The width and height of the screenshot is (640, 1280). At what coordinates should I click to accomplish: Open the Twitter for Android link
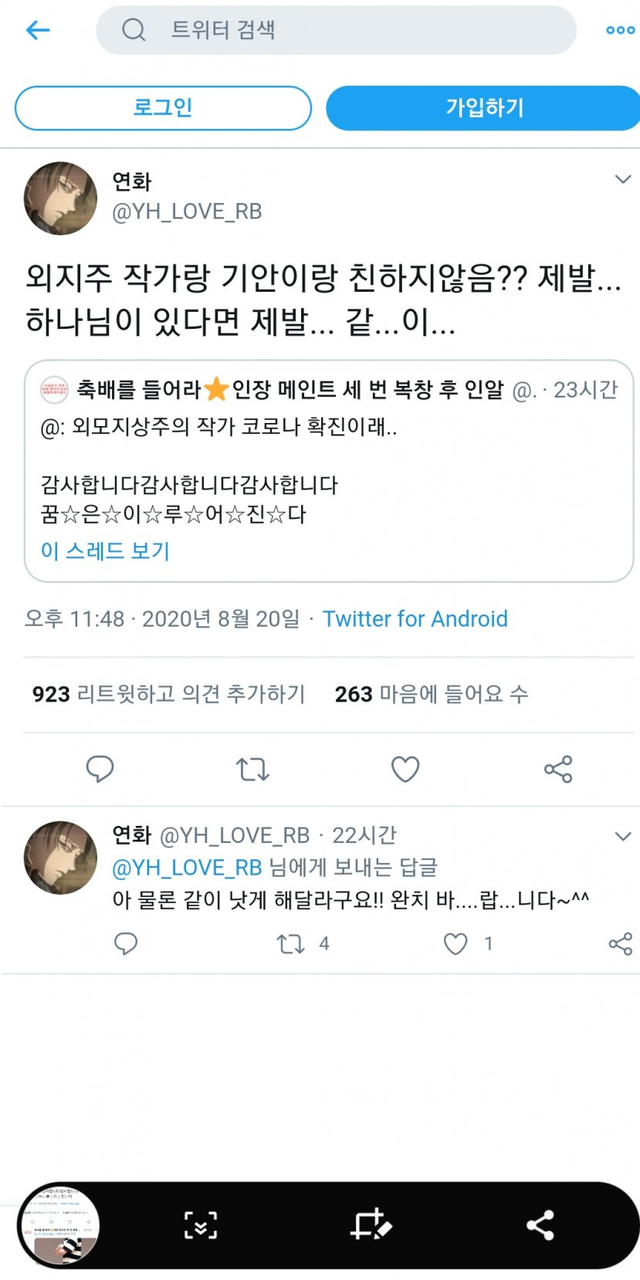(x=415, y=619)
